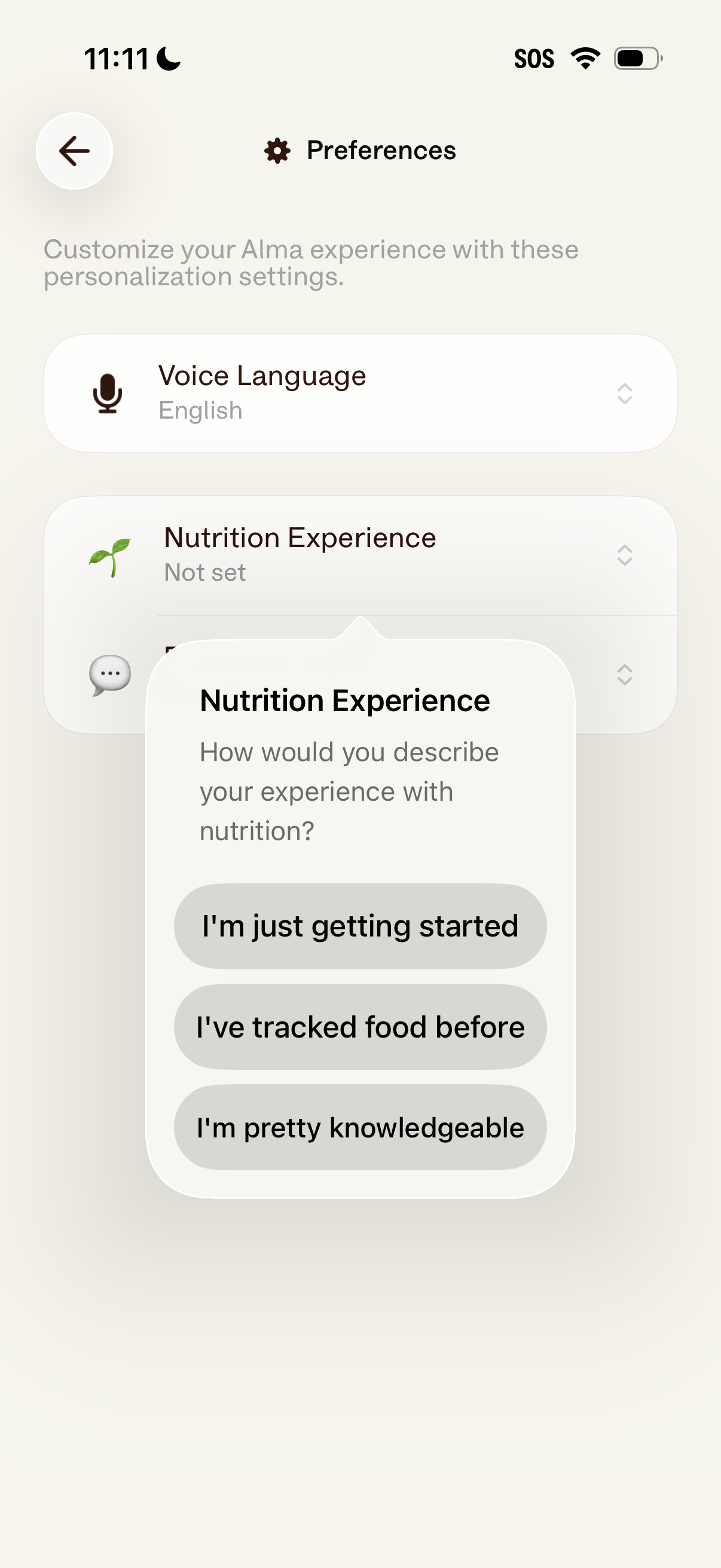The height and width of the screenshot is (1568, 721).
Task: Select "I've tracked food before"
Action: coord(360,1026)
